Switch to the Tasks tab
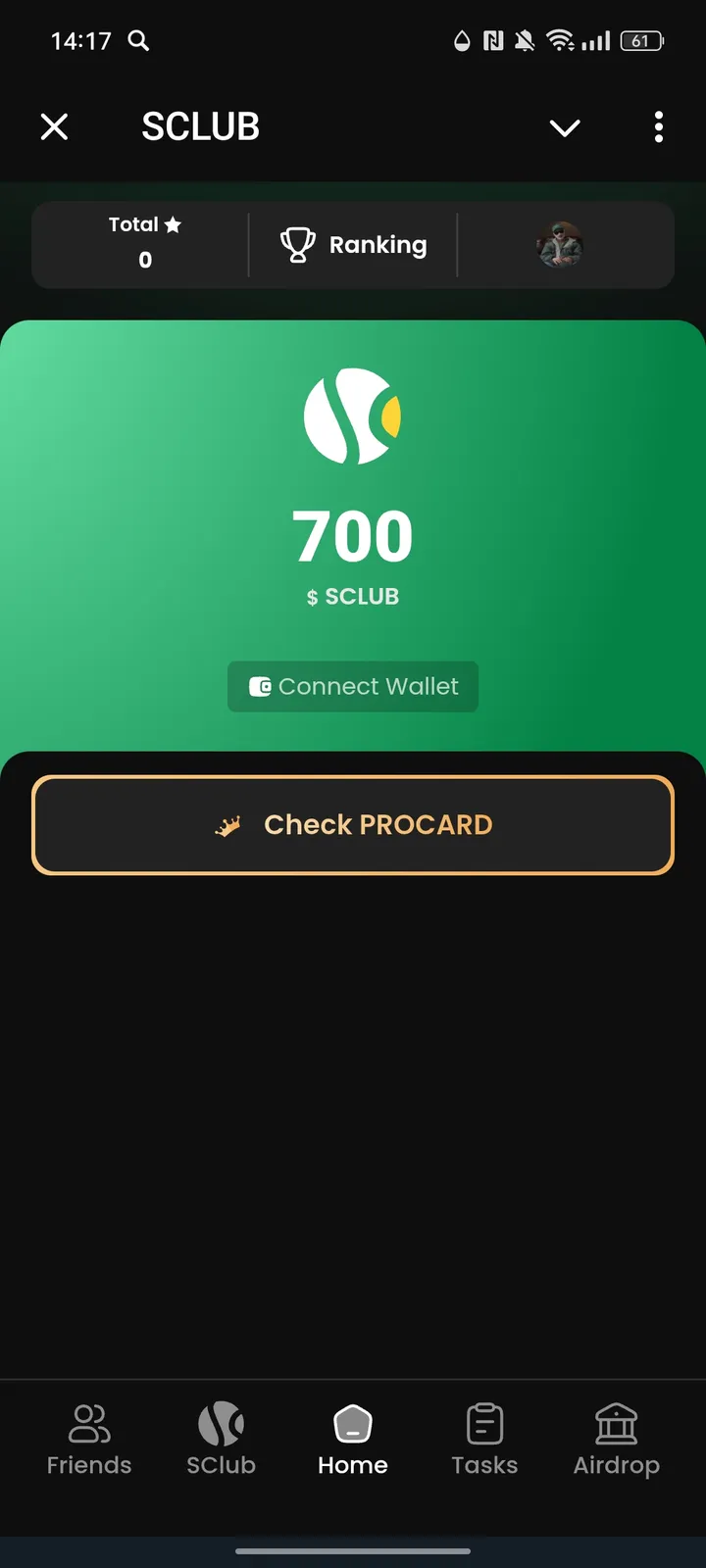This screenshot has height=1568, width=706. coord(484,1441)
